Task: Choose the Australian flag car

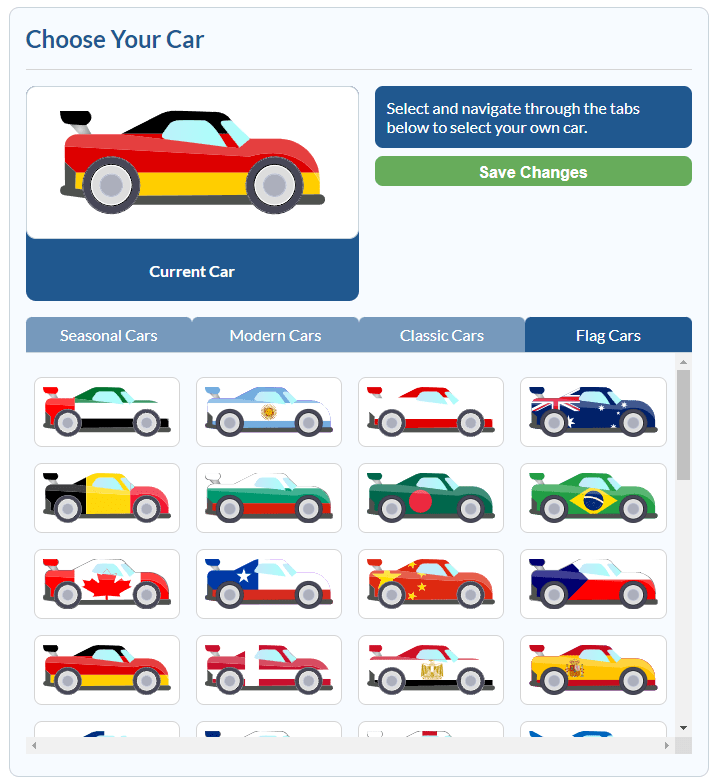Action: (x=593, y=412)
